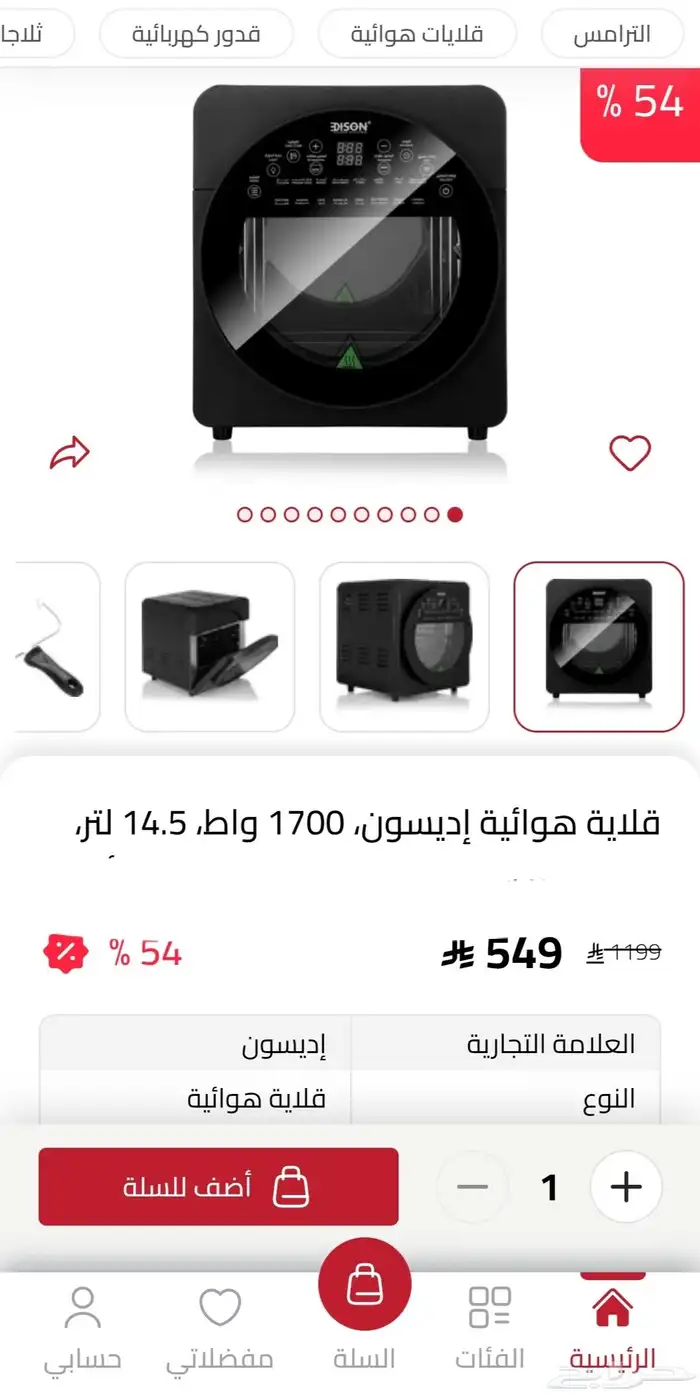
Task: Increase quantity with the plus button
Action: (626, 1187)
